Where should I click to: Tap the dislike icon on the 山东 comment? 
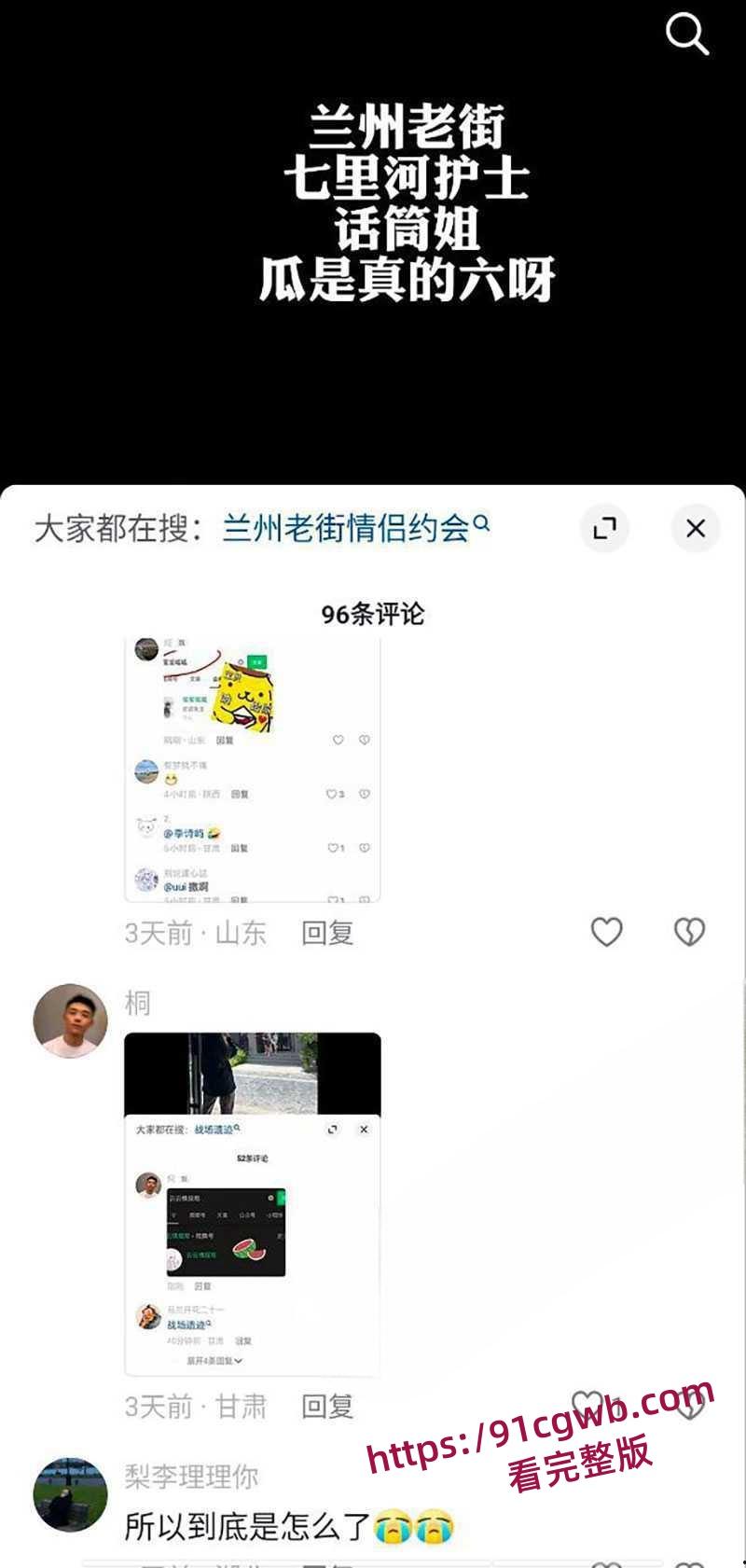[688, 932]
